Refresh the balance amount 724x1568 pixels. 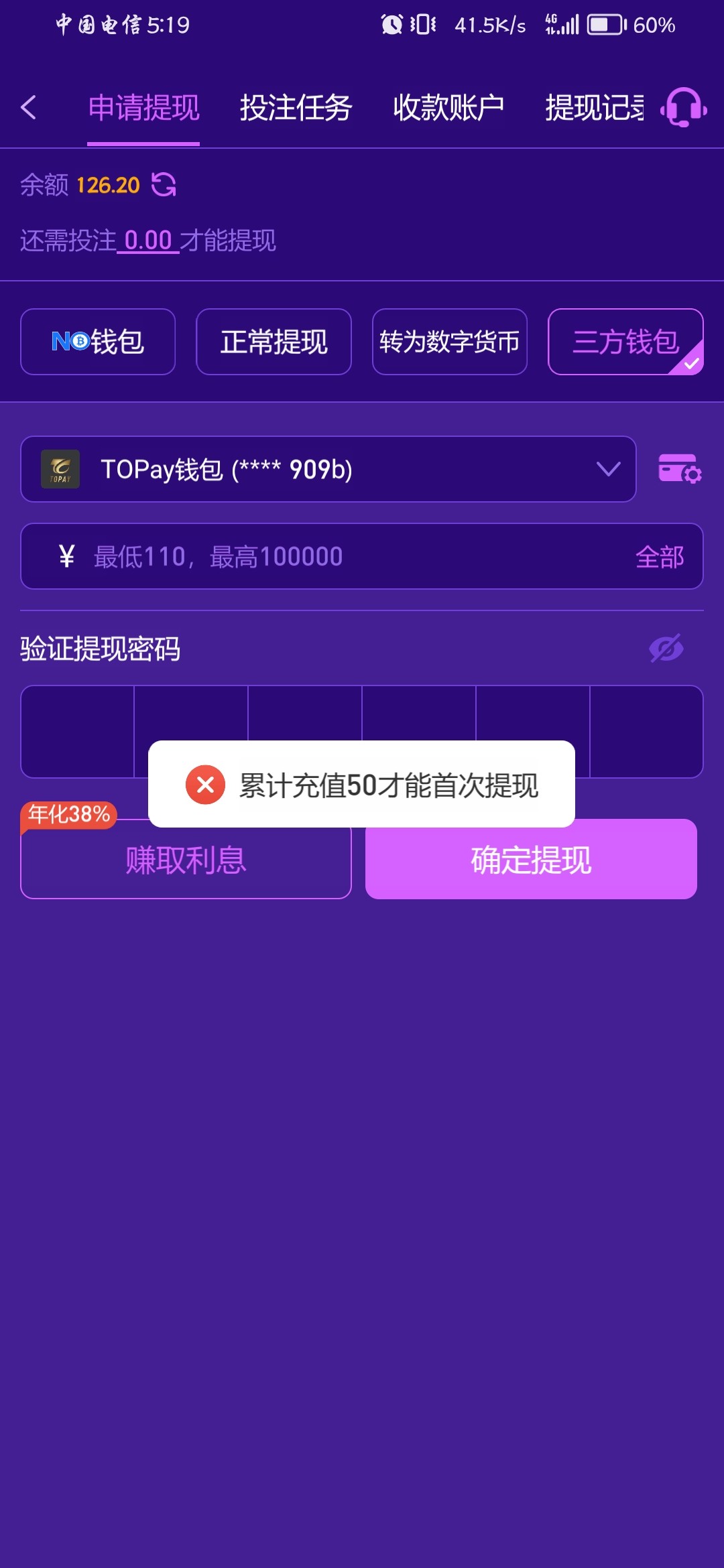click(x=164, y=184)
